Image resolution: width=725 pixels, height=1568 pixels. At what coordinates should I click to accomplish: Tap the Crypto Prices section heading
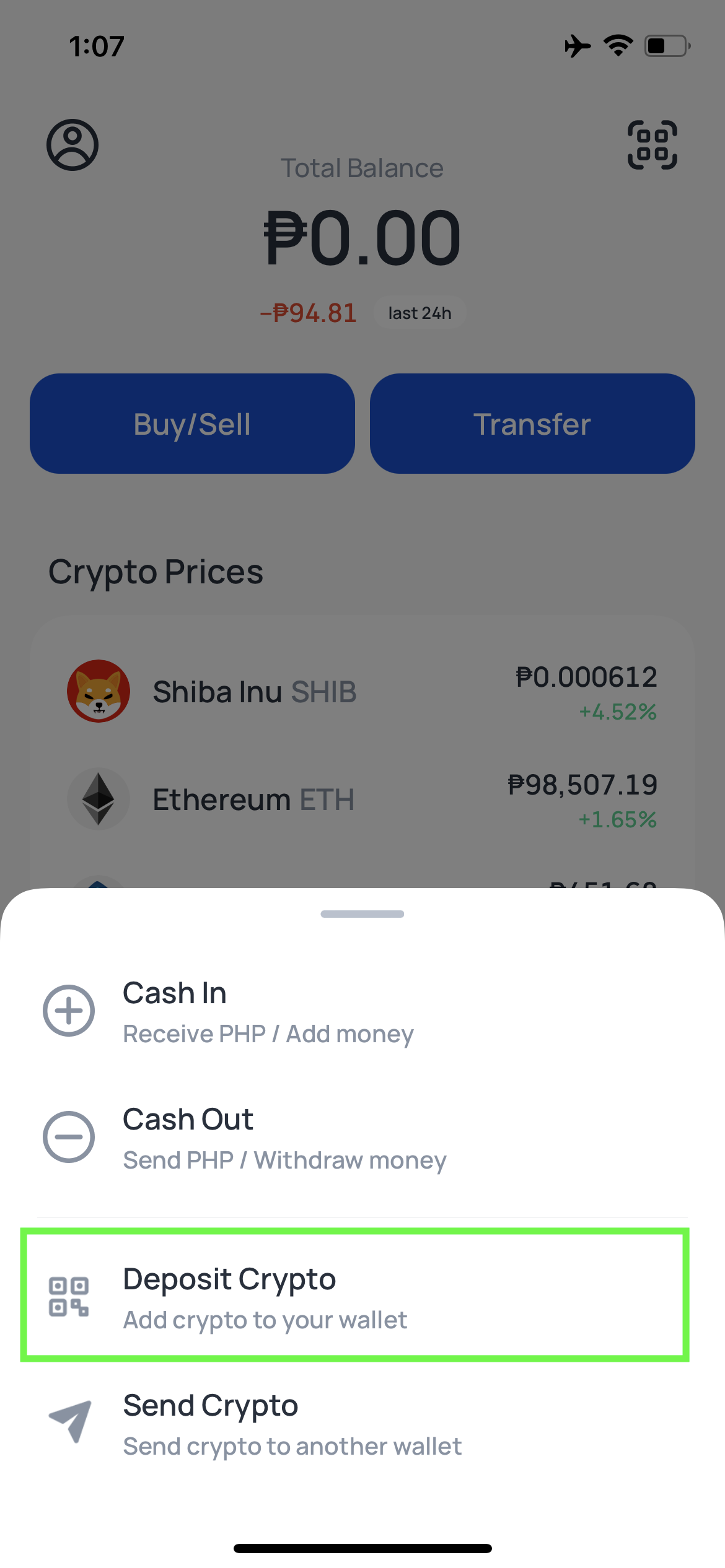(156, 571)
